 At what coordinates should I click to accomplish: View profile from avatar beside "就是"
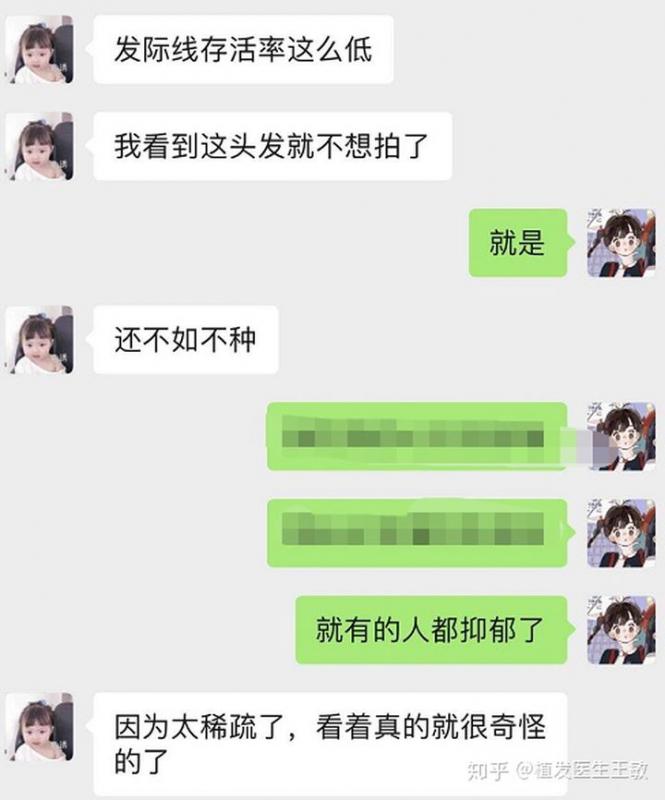(621, 243)
